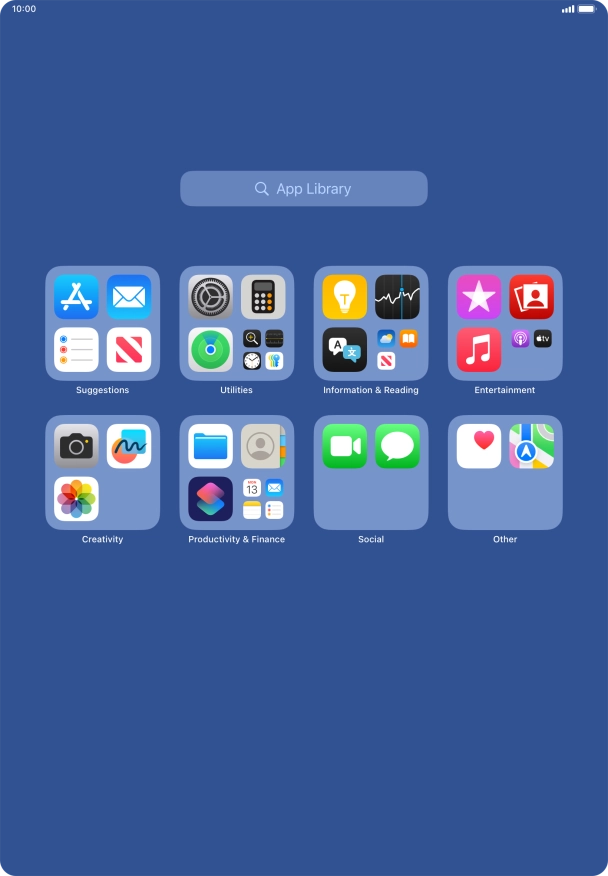Image resolution: width=608 pixels, height=876 pixels.
Task: Open the Mail app in Suggestions
Action: tap(129, 297)
